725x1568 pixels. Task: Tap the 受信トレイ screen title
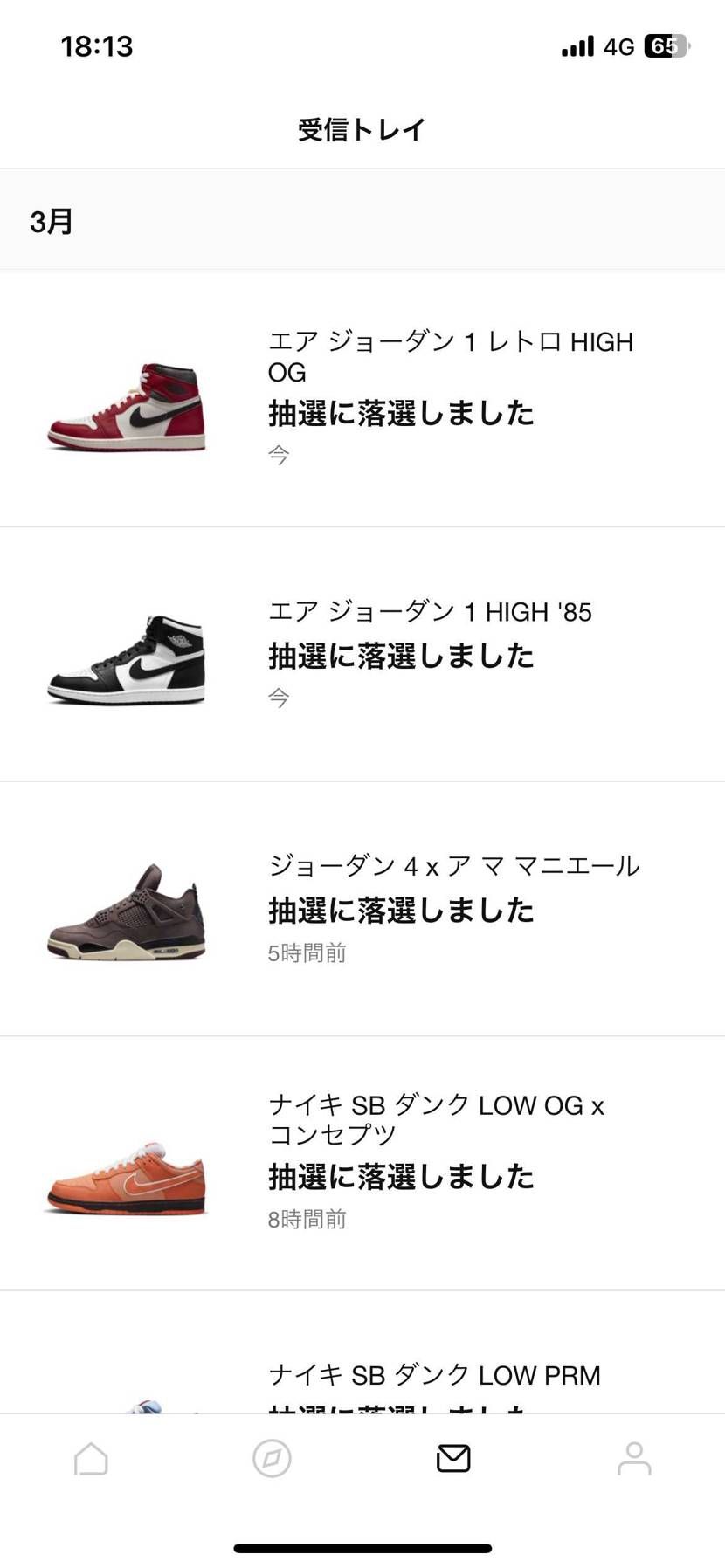click(362, 128)
